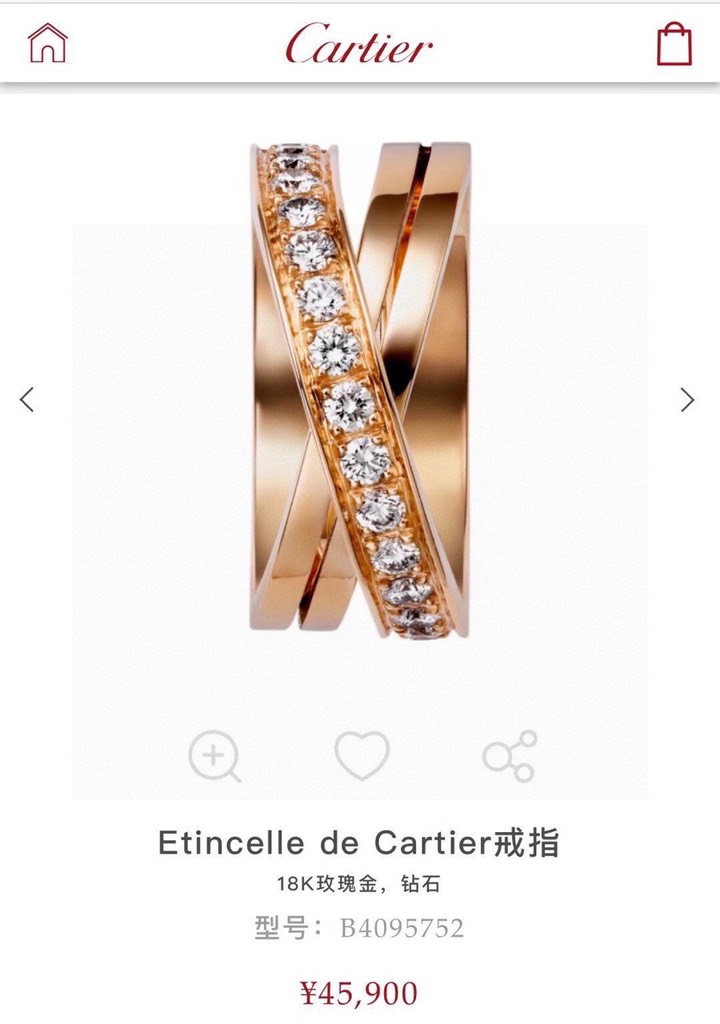Share the Etincelle de Cartier ring
This screenshot has width=720, height=1024.
[509, 756]
